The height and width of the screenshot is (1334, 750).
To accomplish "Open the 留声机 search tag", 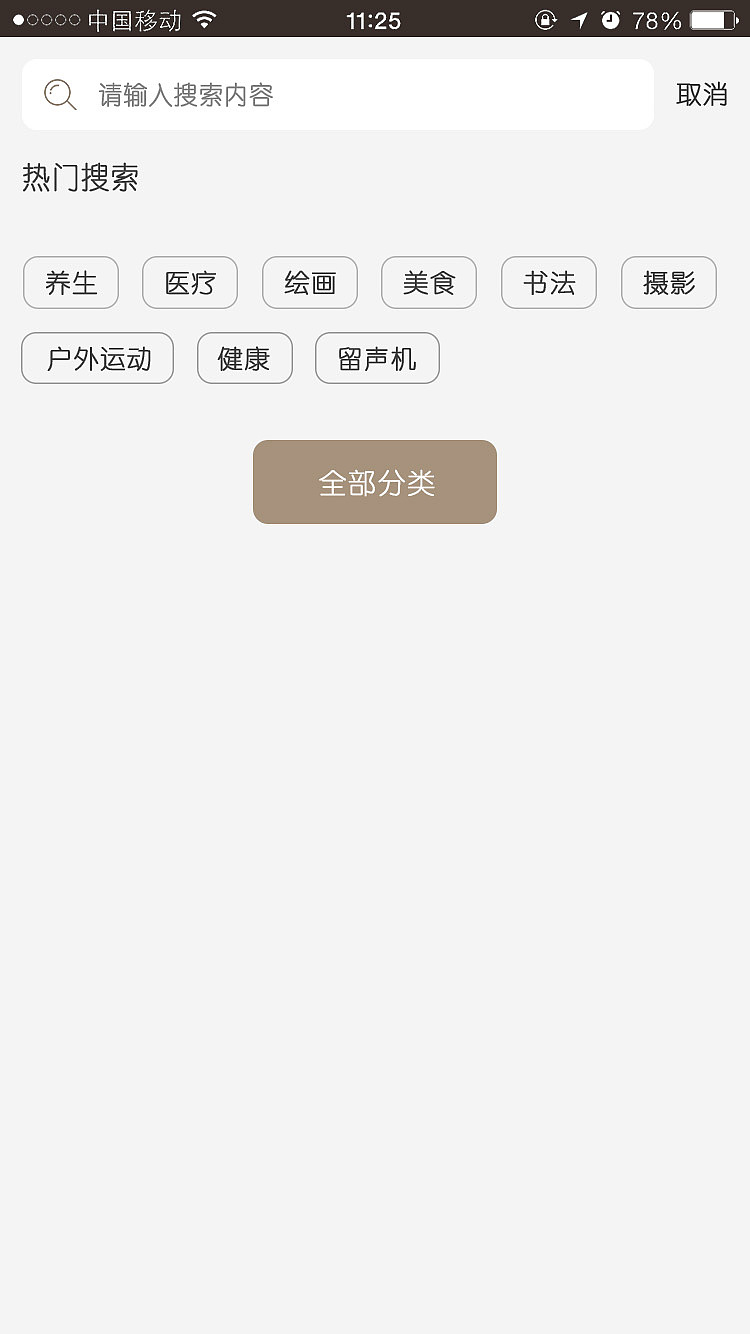I will [377, 358].
